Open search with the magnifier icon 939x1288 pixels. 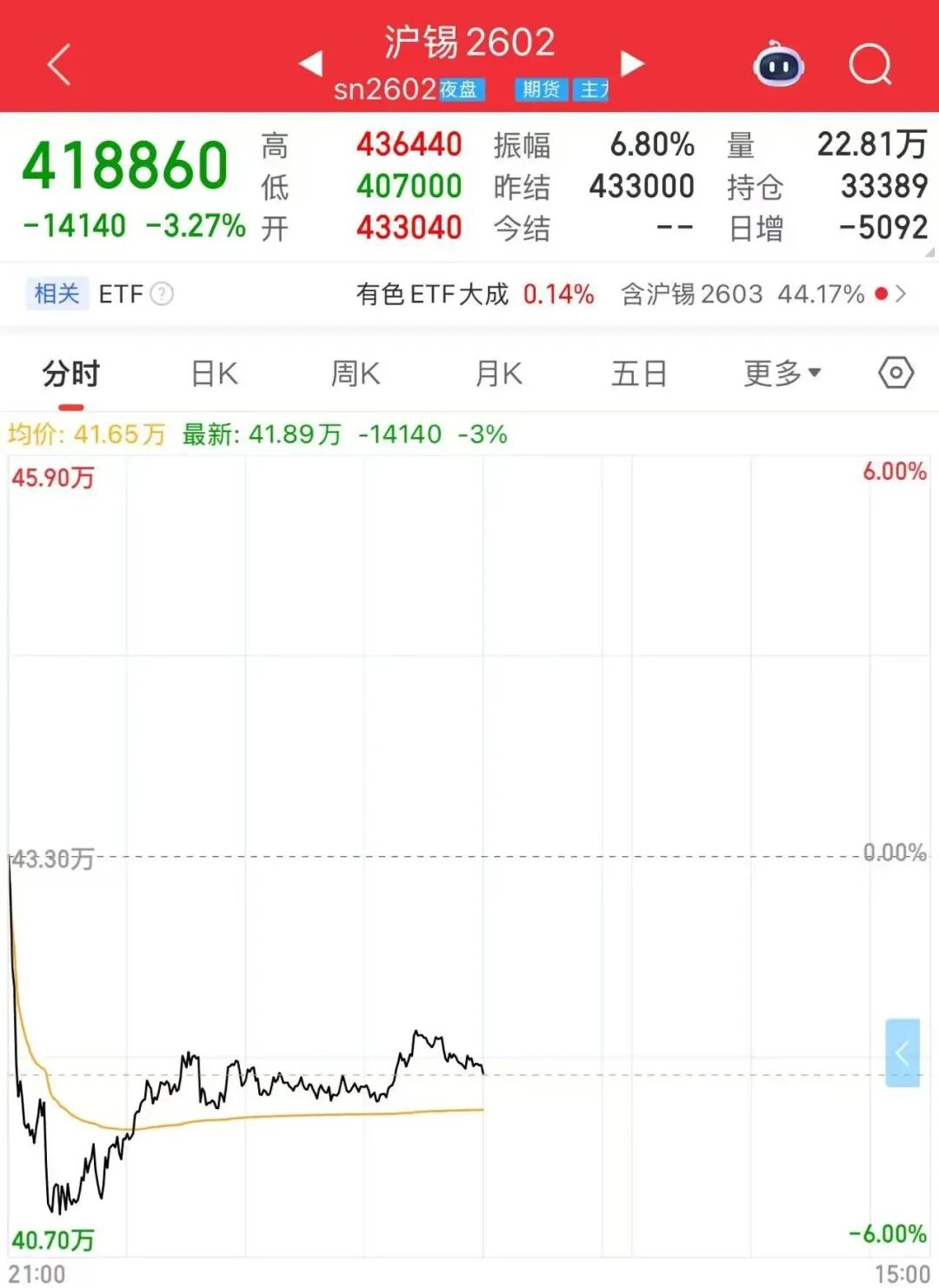click(x=869, y=64)
